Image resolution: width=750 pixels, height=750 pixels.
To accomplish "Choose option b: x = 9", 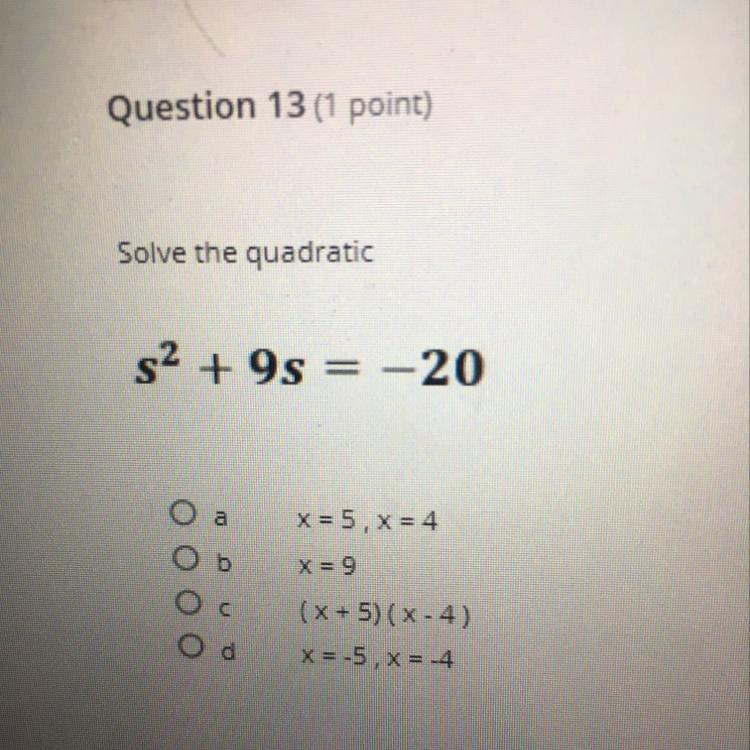I will (181, 560).
